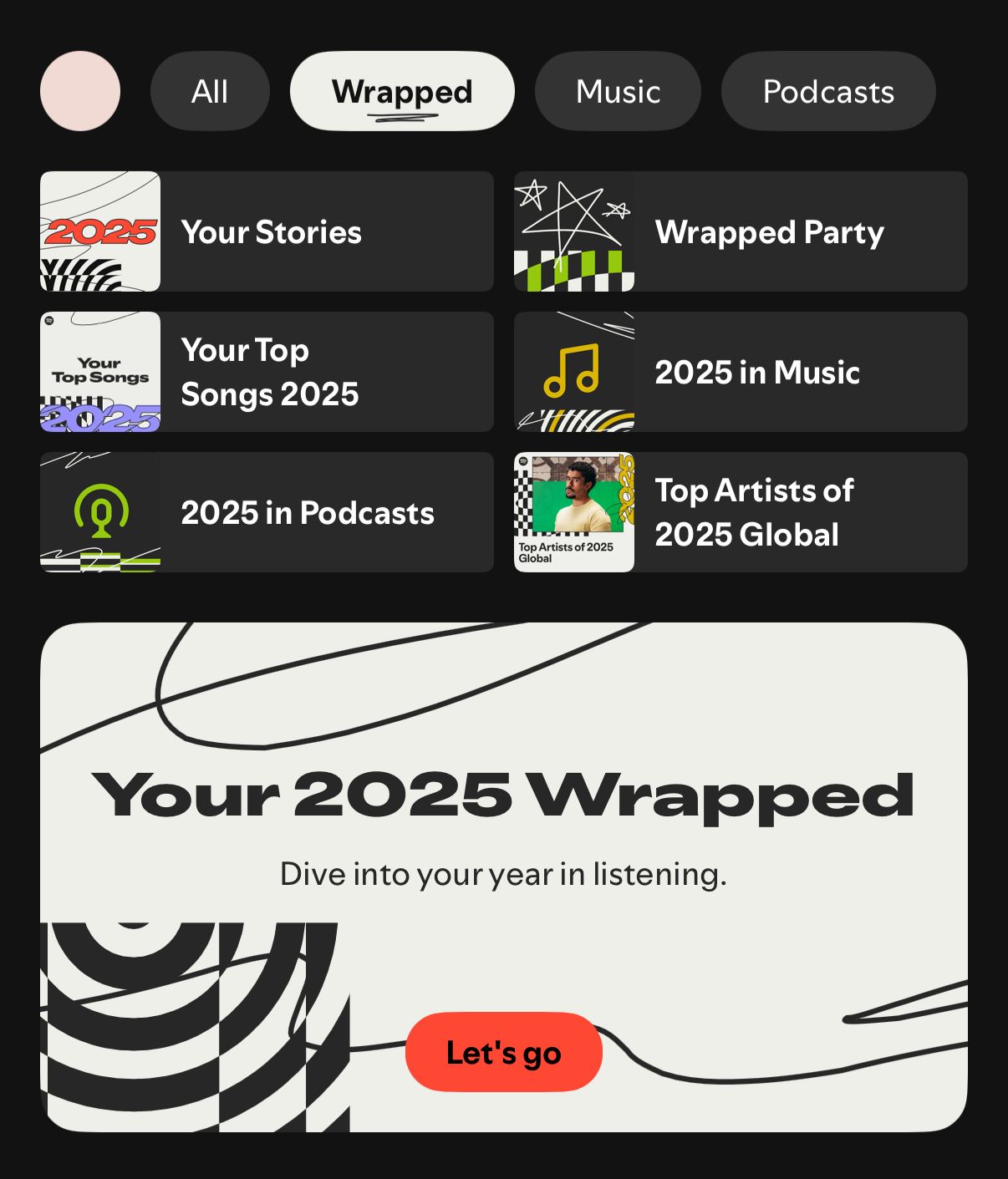Enable the Podcasts filter chip
This screenshot has height=1179, width=1008.
(827, 91)
